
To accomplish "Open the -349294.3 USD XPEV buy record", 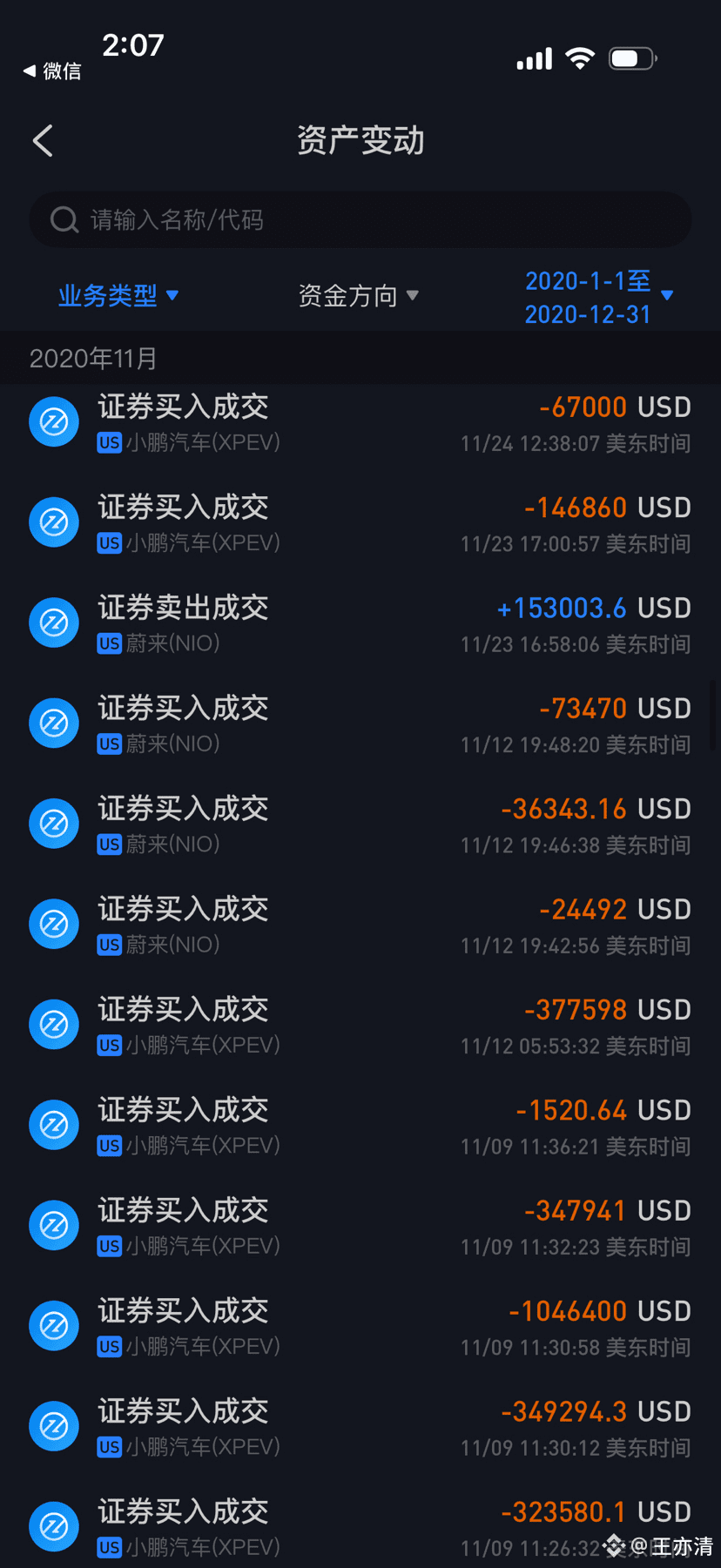I will click(x=360, y=1427).
